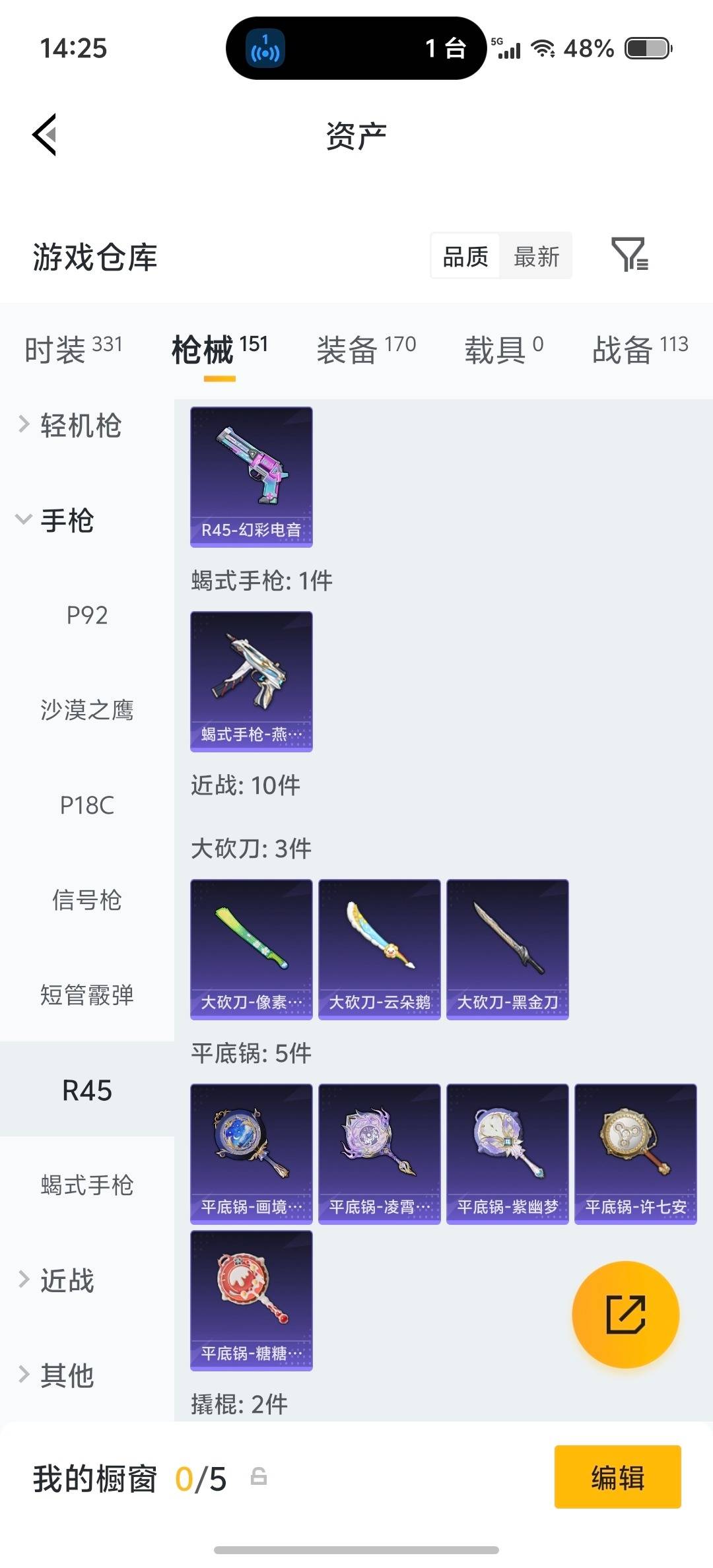Select the R45-幻彩电音 pistol thumbnail
This screenshot has width=713, height=1568.
tap(251, 477)
